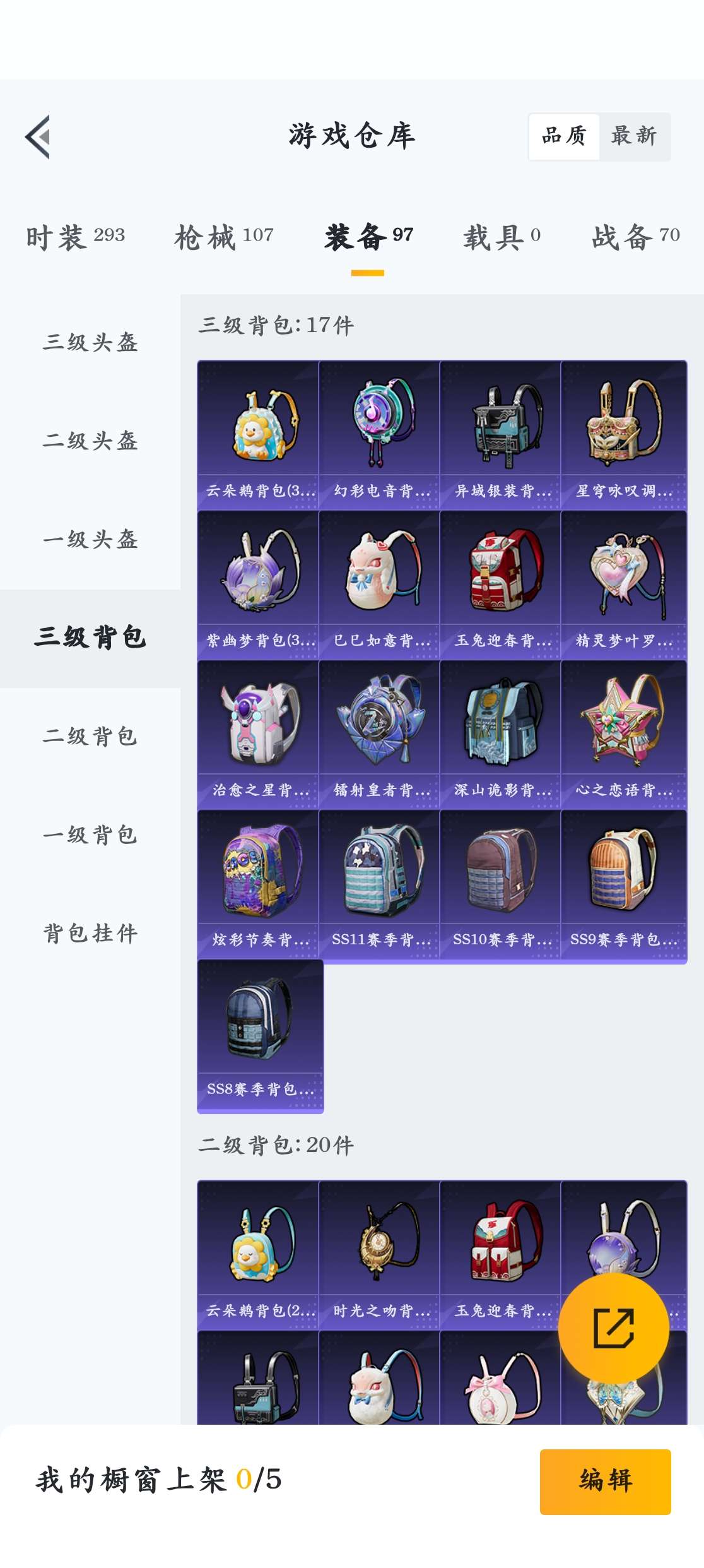Viewport: 704px width, 1568px height.
Task: Open the 背包挂件 category
Action: (90, 933)
